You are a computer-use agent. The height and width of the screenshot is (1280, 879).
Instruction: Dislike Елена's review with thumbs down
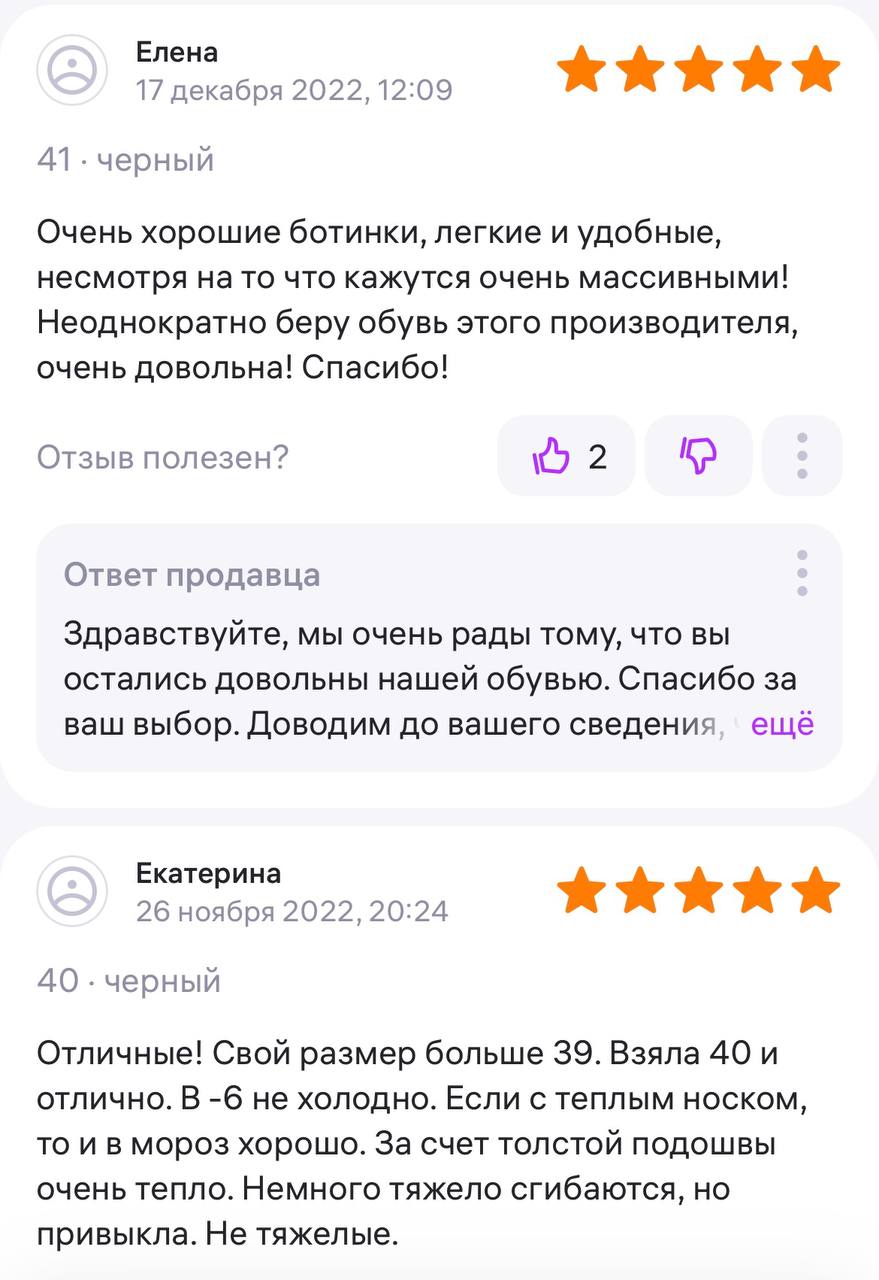[x=698, y=457]
